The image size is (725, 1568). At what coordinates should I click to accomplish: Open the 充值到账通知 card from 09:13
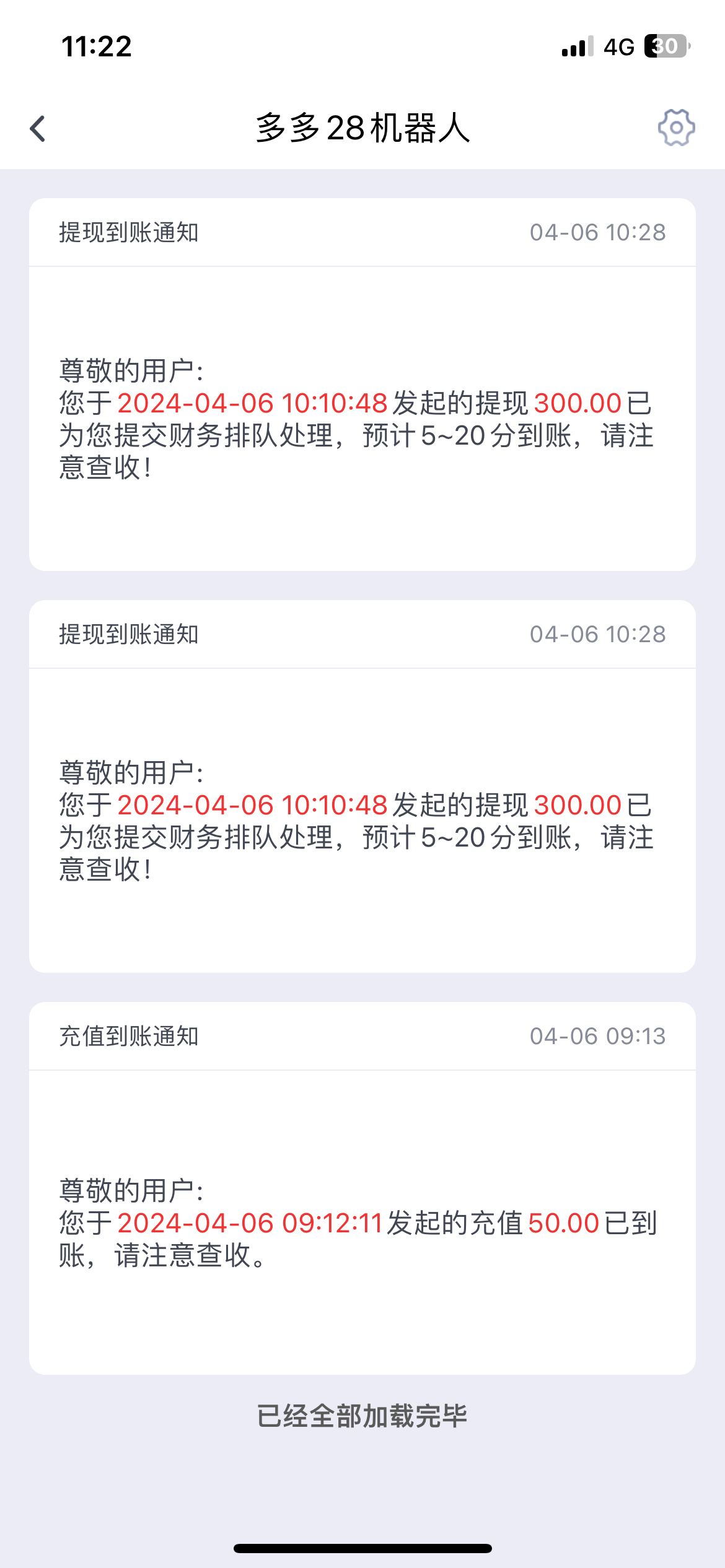point(362,1188)
